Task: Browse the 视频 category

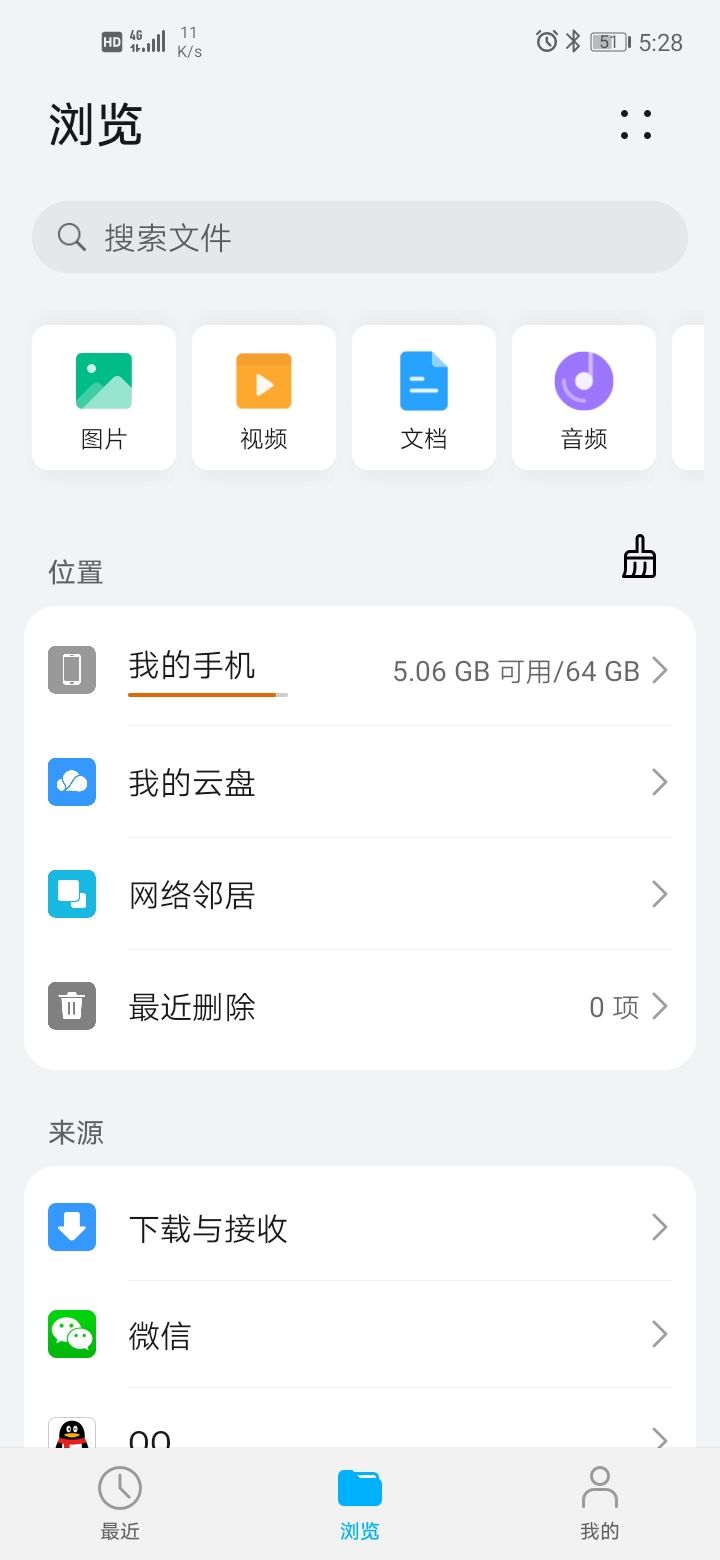Action: (264, 398)
